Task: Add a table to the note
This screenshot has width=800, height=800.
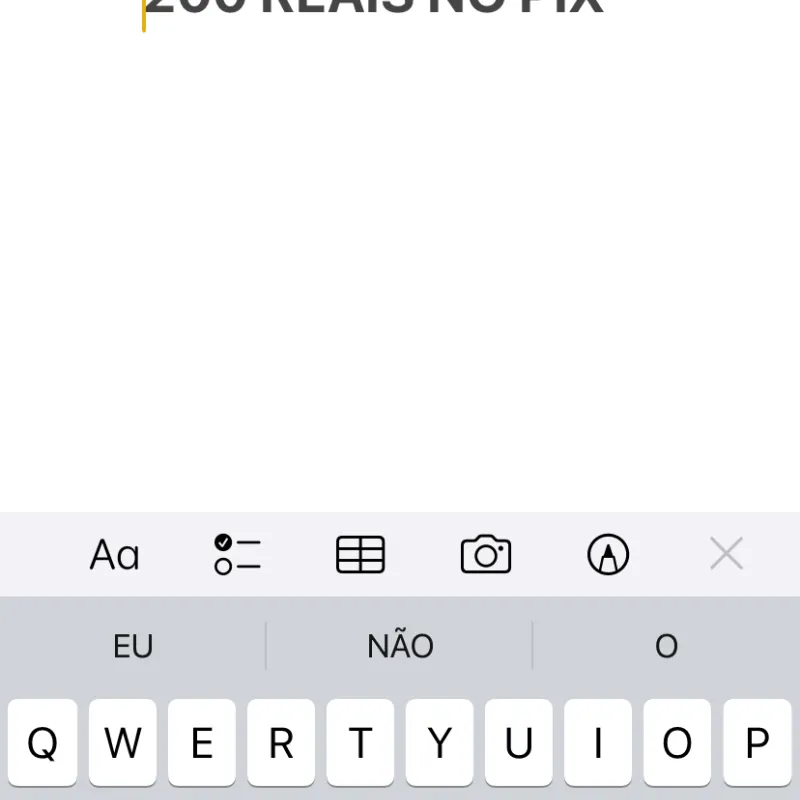Action: (360, 554)
